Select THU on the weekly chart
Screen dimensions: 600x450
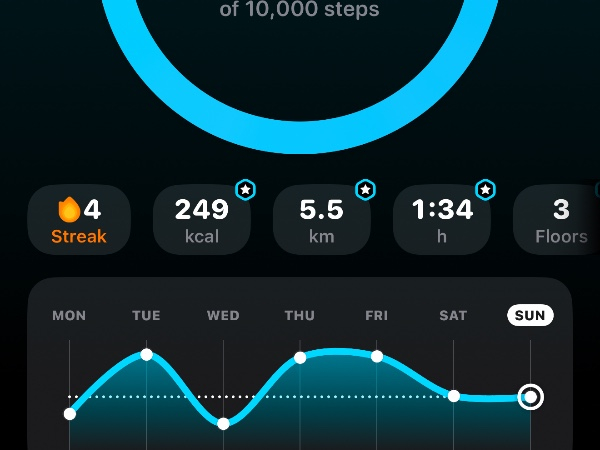tap(300, 316)
